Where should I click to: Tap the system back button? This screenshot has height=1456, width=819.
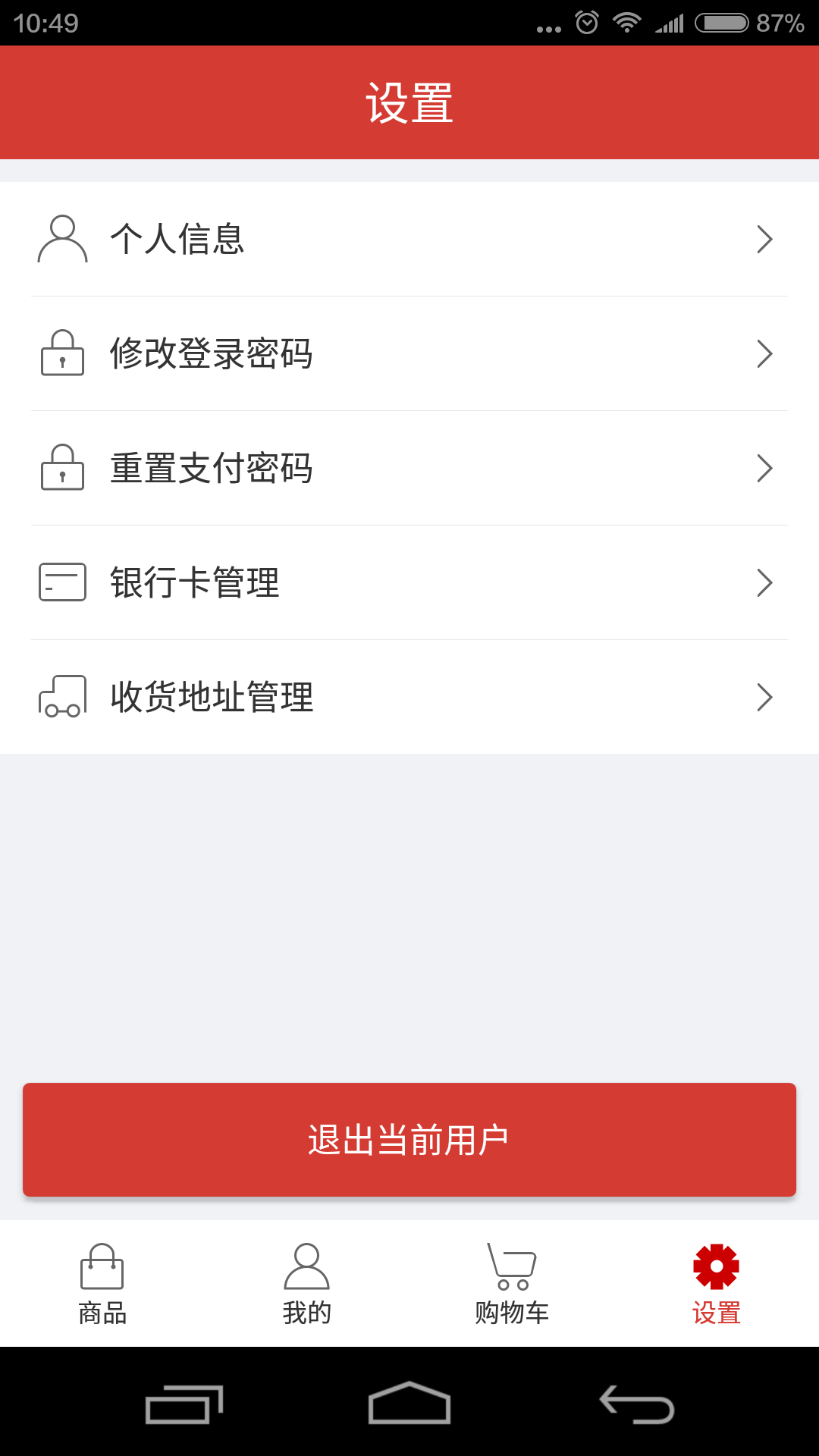coord(637,1404)
